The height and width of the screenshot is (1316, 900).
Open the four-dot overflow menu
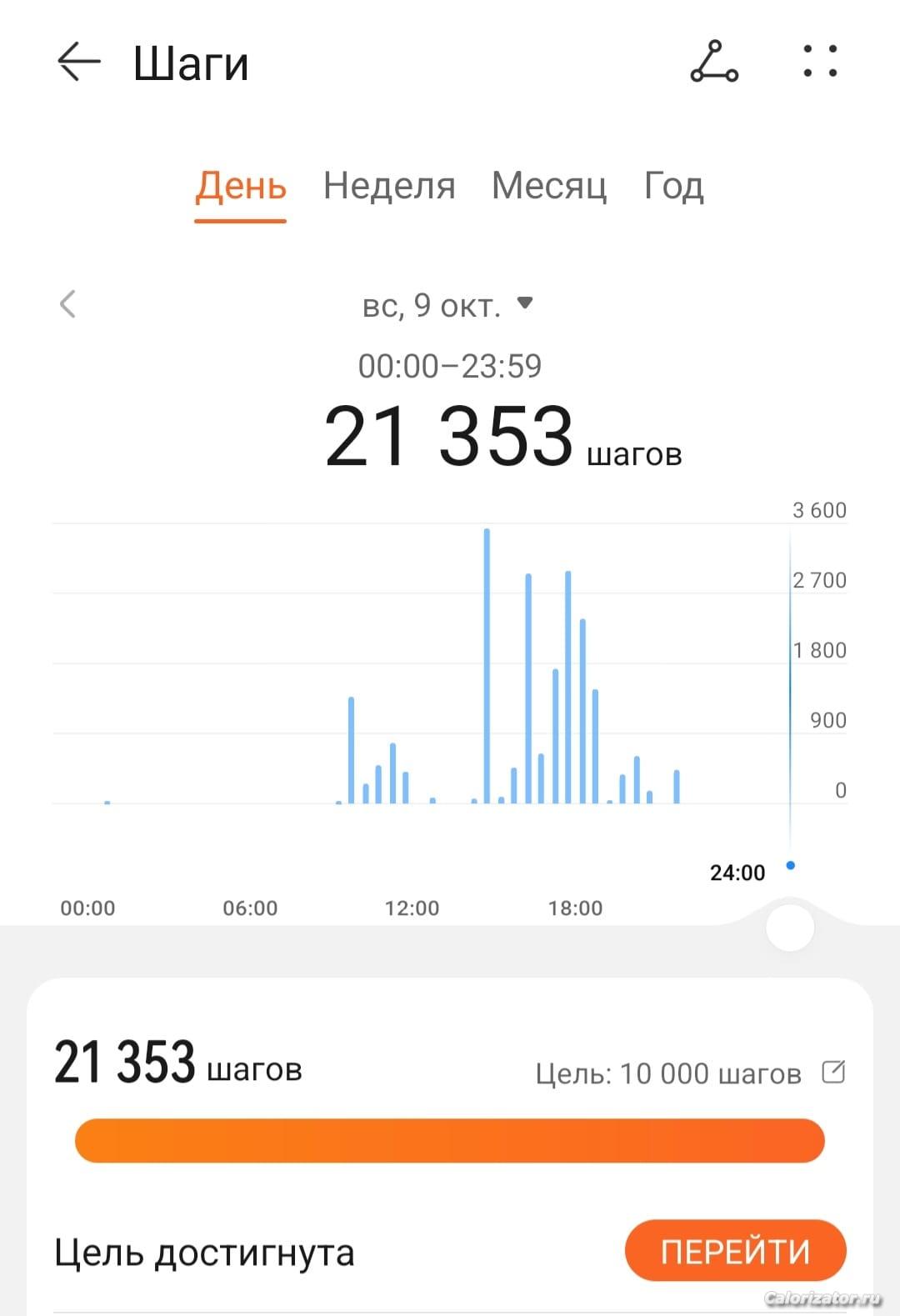click(x=820, y=62)
